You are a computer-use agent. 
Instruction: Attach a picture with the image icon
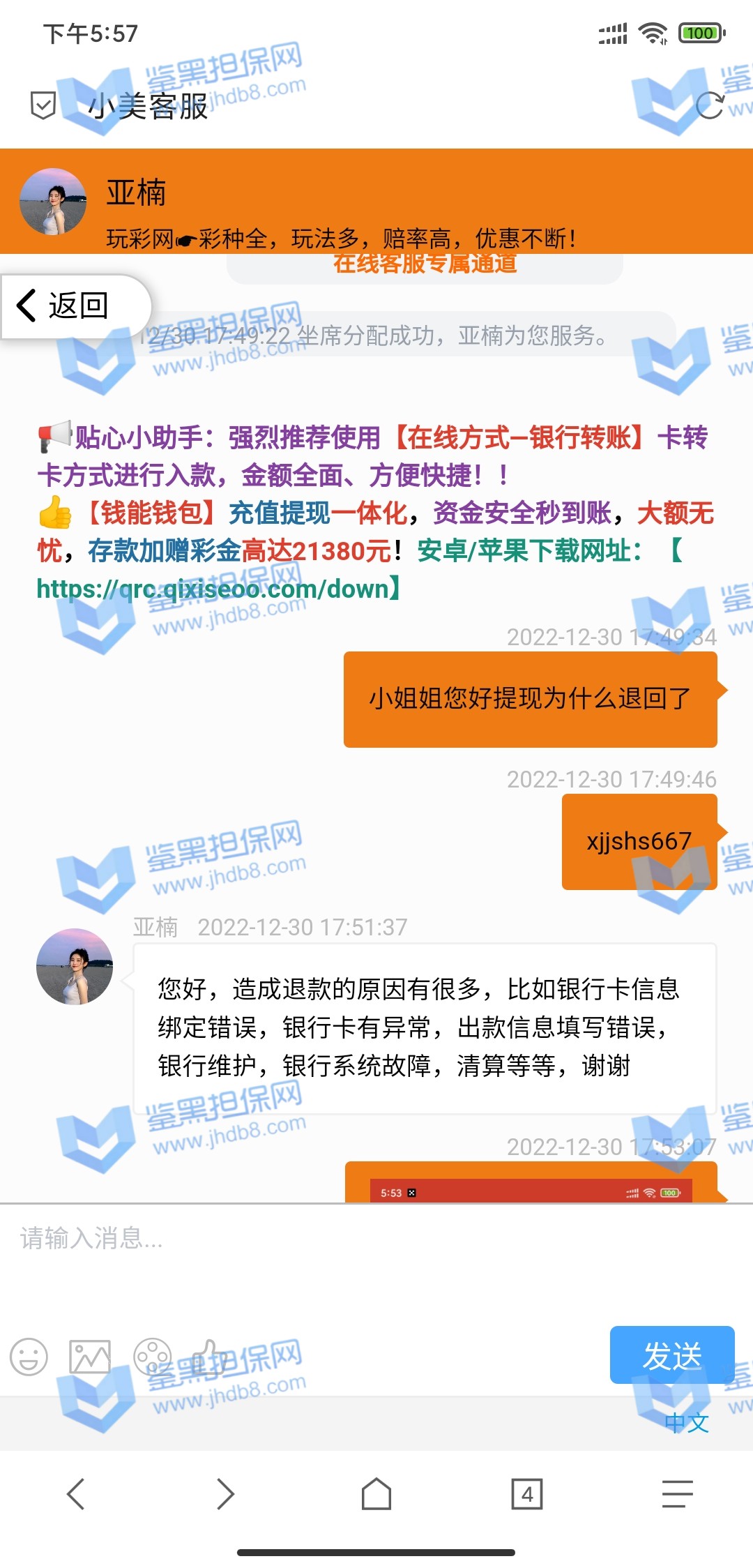pyautogui.click(x=90, y=1357)
